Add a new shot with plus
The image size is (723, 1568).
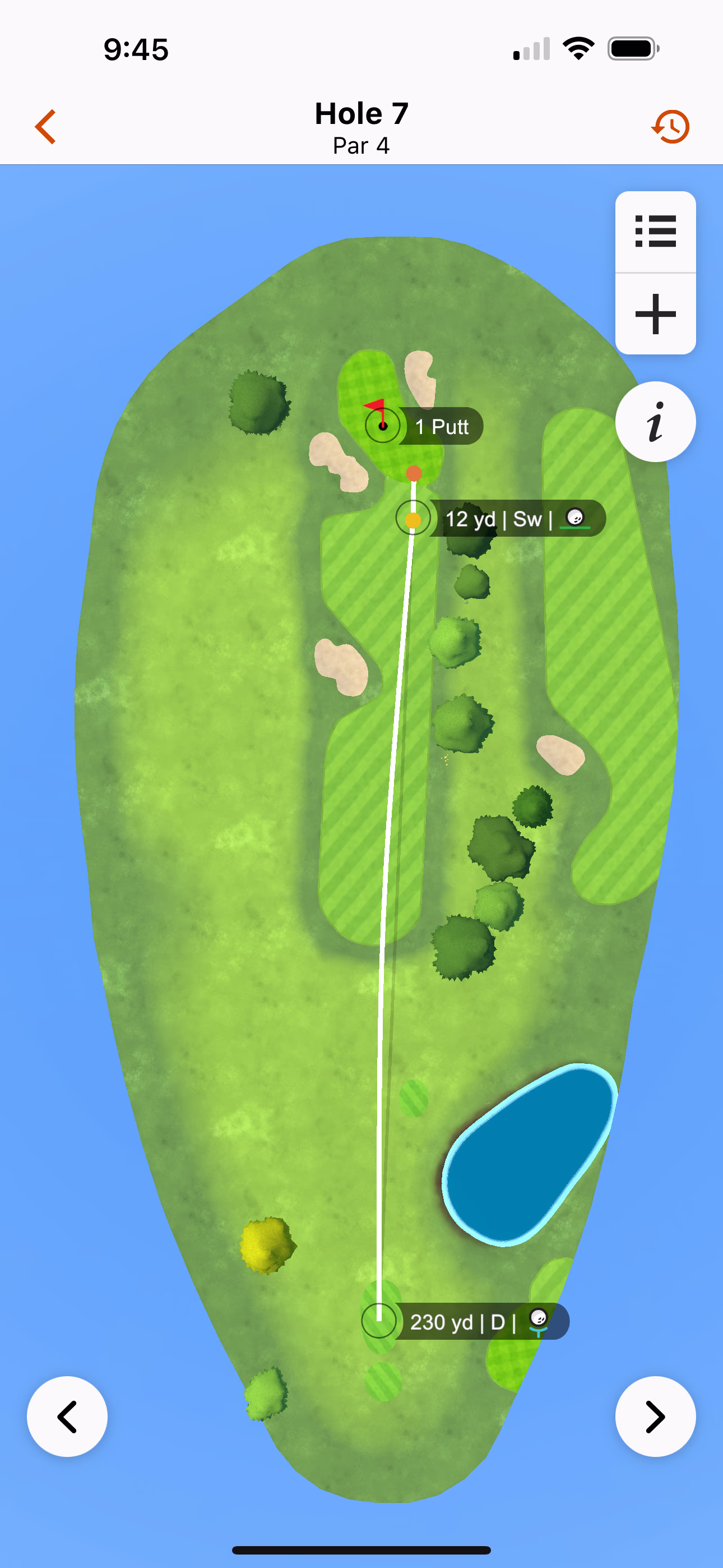click(x=655, y=314)
